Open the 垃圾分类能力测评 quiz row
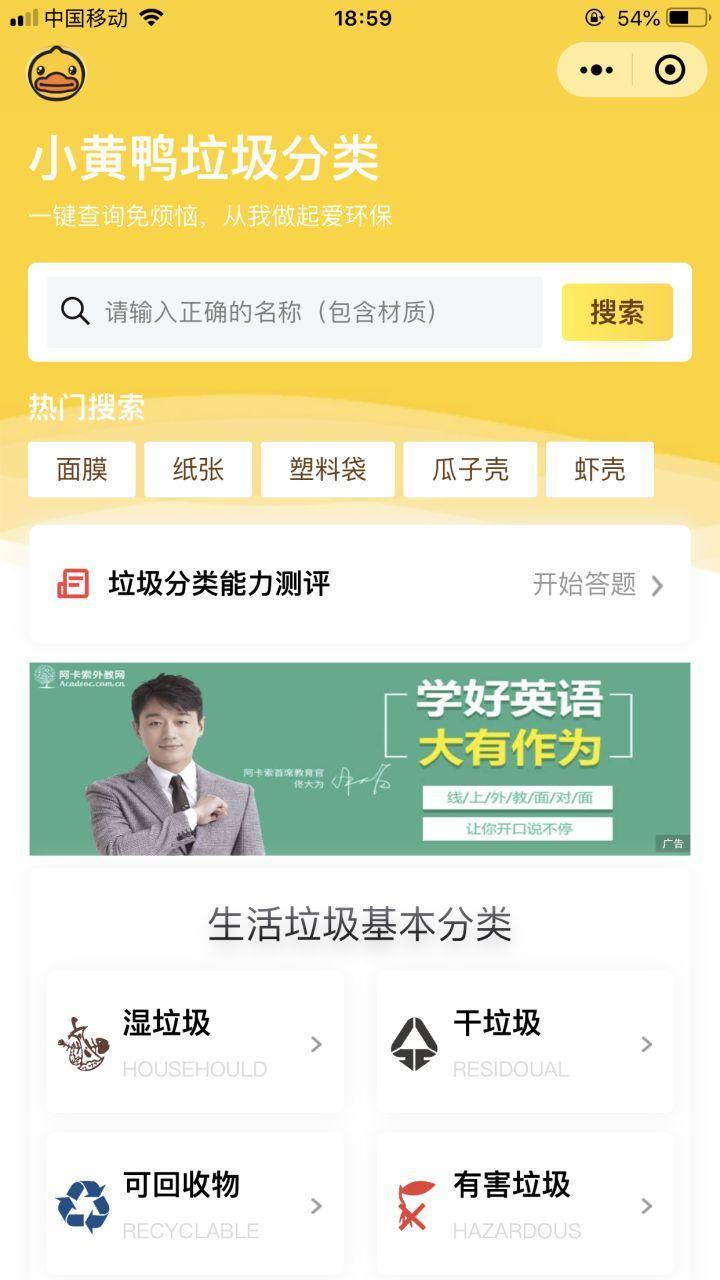 (360, 584)
